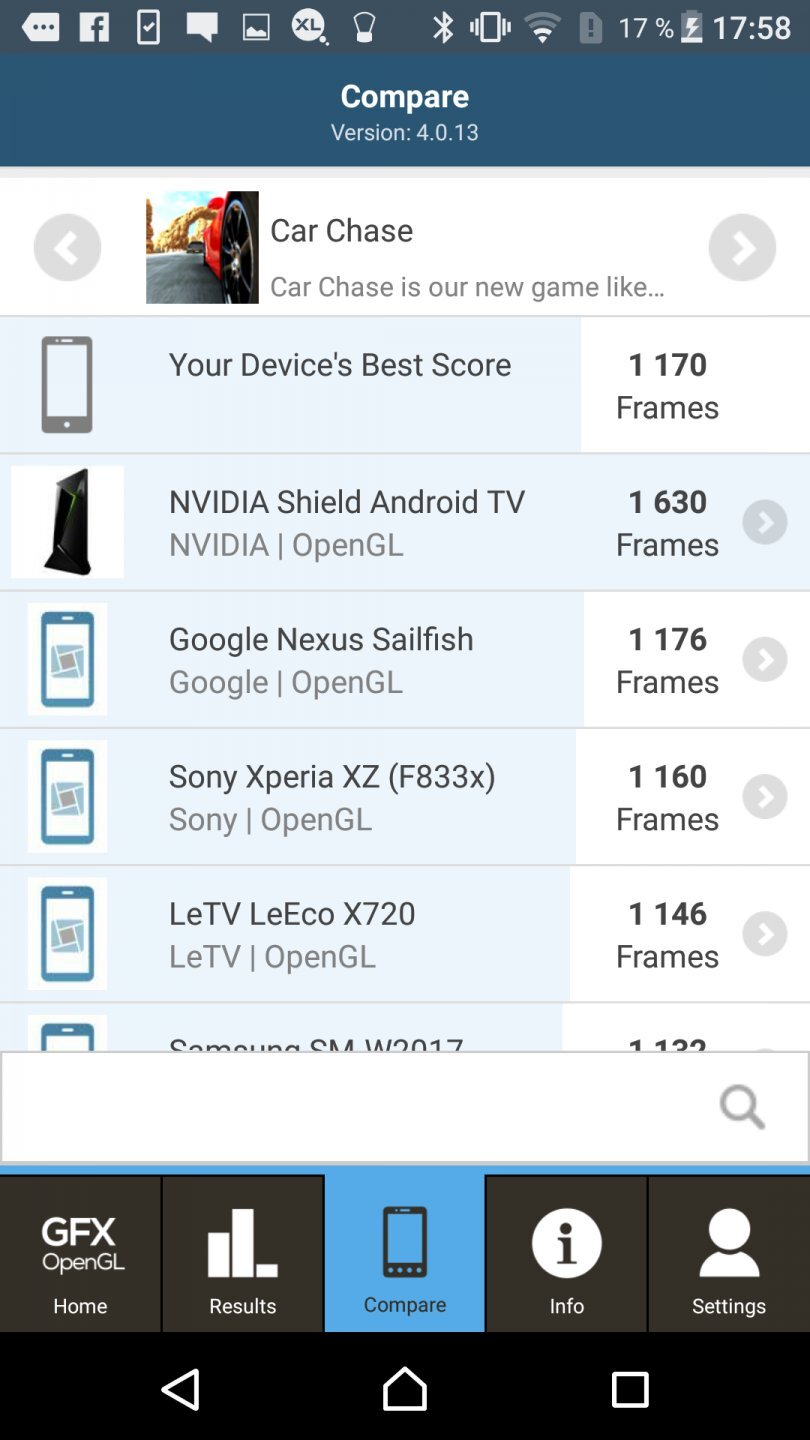Tap the device search input field
The width and height of the screenshot is (810, 1440).
[x=360, y=1106]
